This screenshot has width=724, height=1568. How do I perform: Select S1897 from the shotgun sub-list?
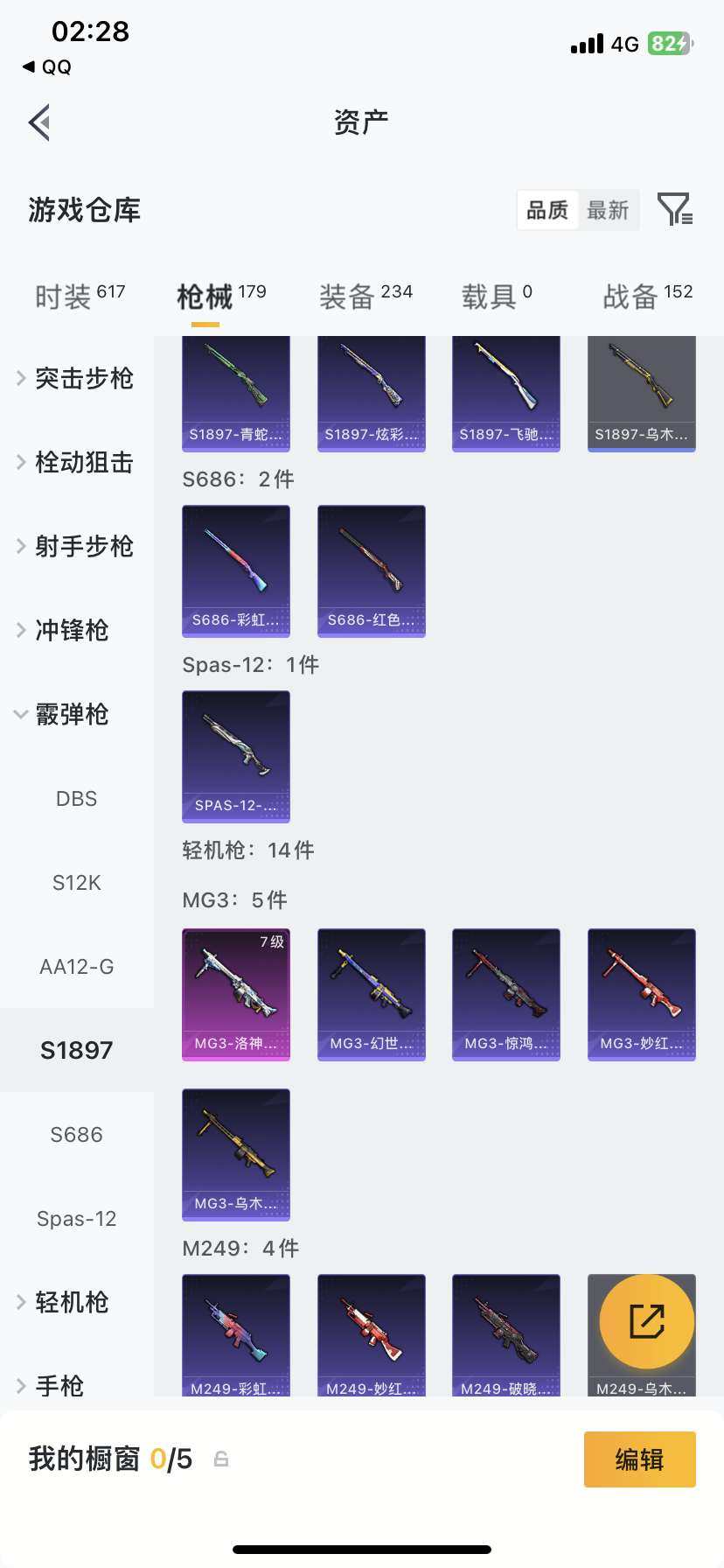[76, 1050]
